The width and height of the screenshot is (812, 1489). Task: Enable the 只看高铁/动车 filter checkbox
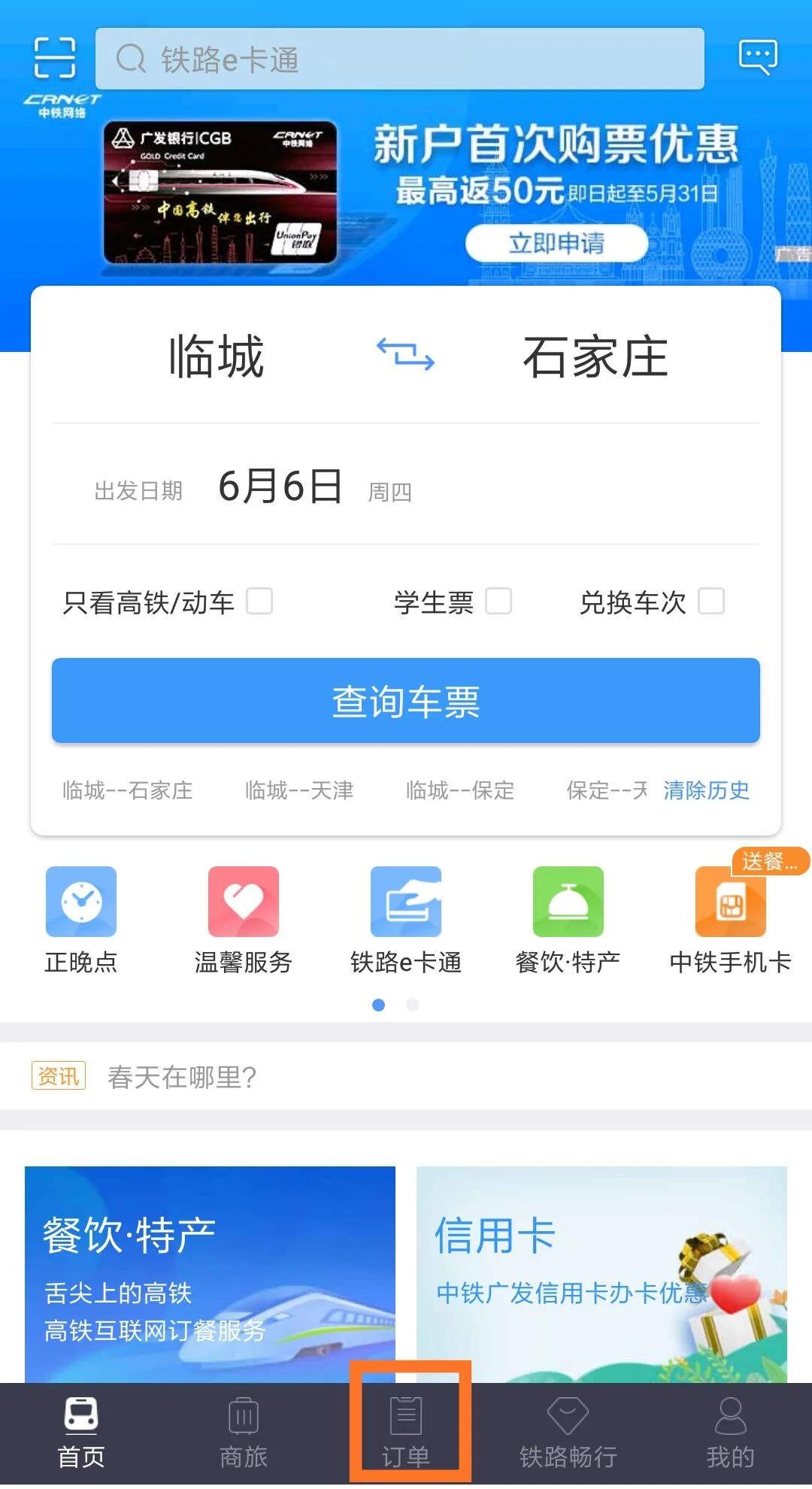pos(260,602)
